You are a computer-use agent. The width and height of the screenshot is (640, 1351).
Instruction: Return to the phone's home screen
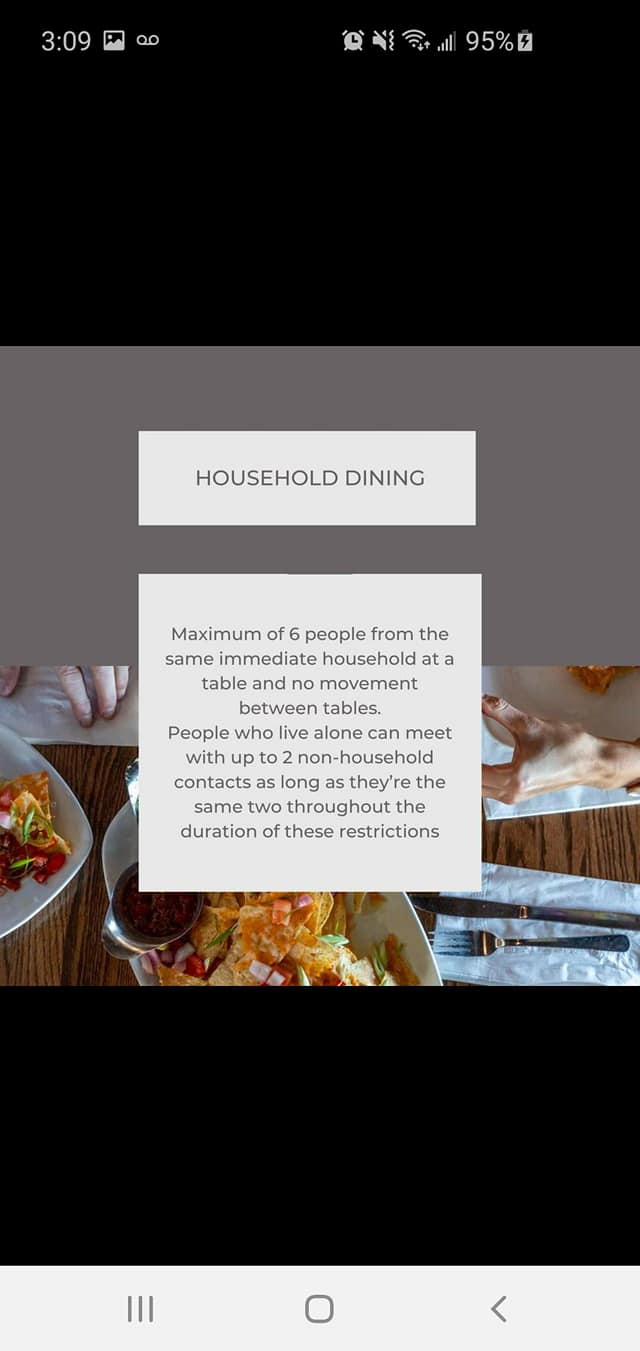(319, 1308)
